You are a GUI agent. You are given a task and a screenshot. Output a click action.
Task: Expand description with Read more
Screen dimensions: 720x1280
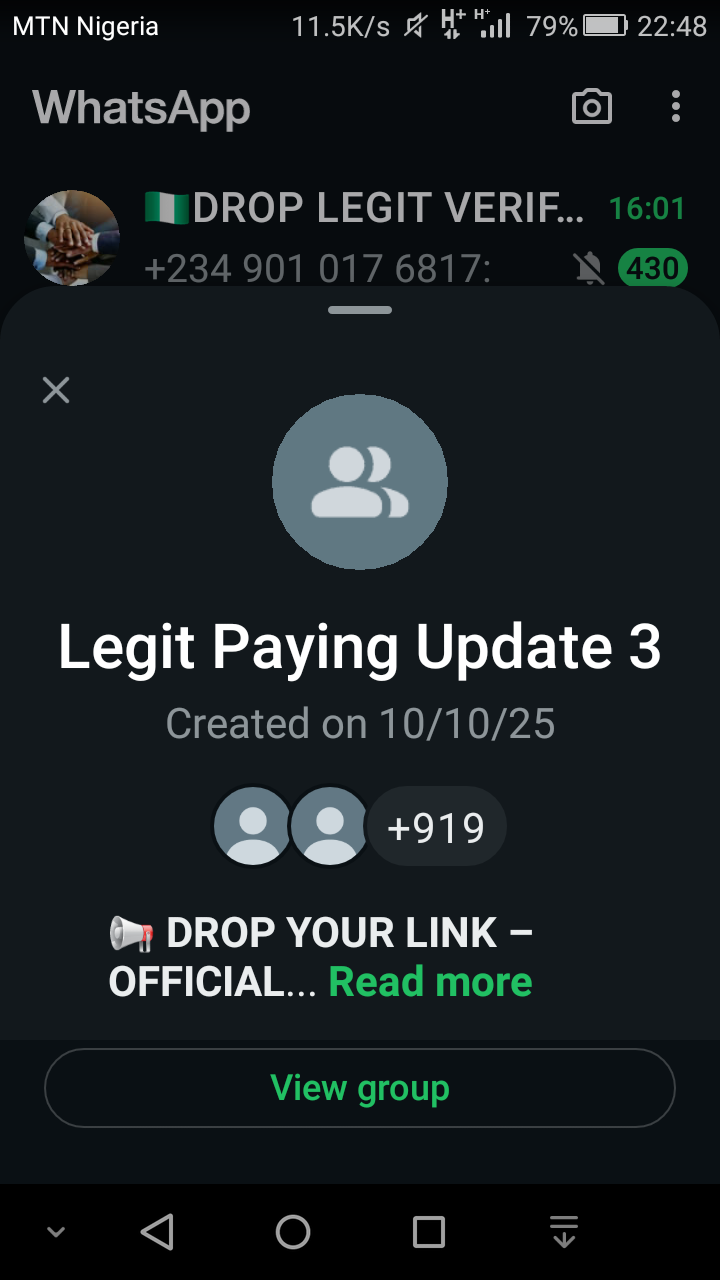430,982
